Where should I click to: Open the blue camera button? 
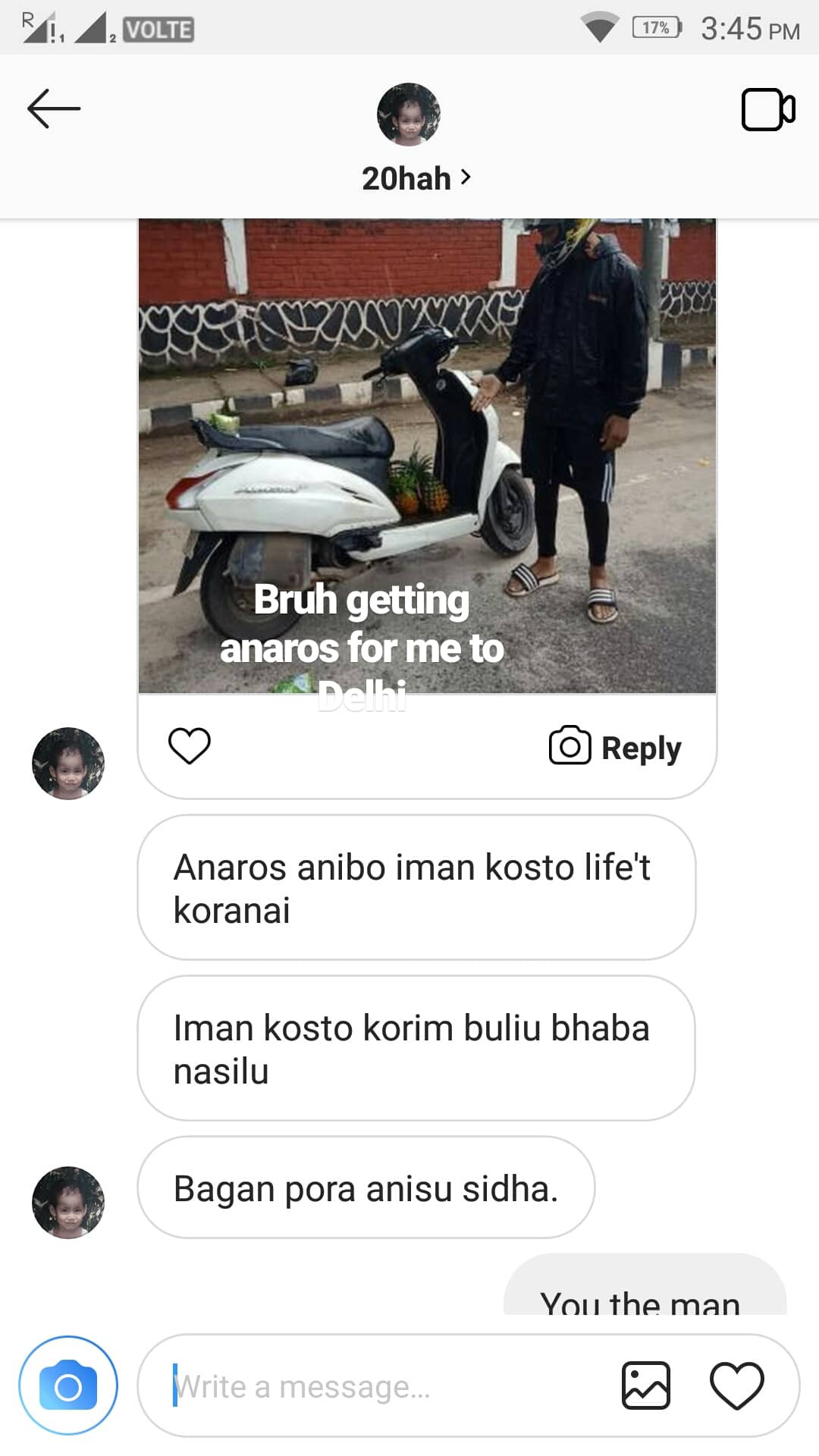[68, 1385]
